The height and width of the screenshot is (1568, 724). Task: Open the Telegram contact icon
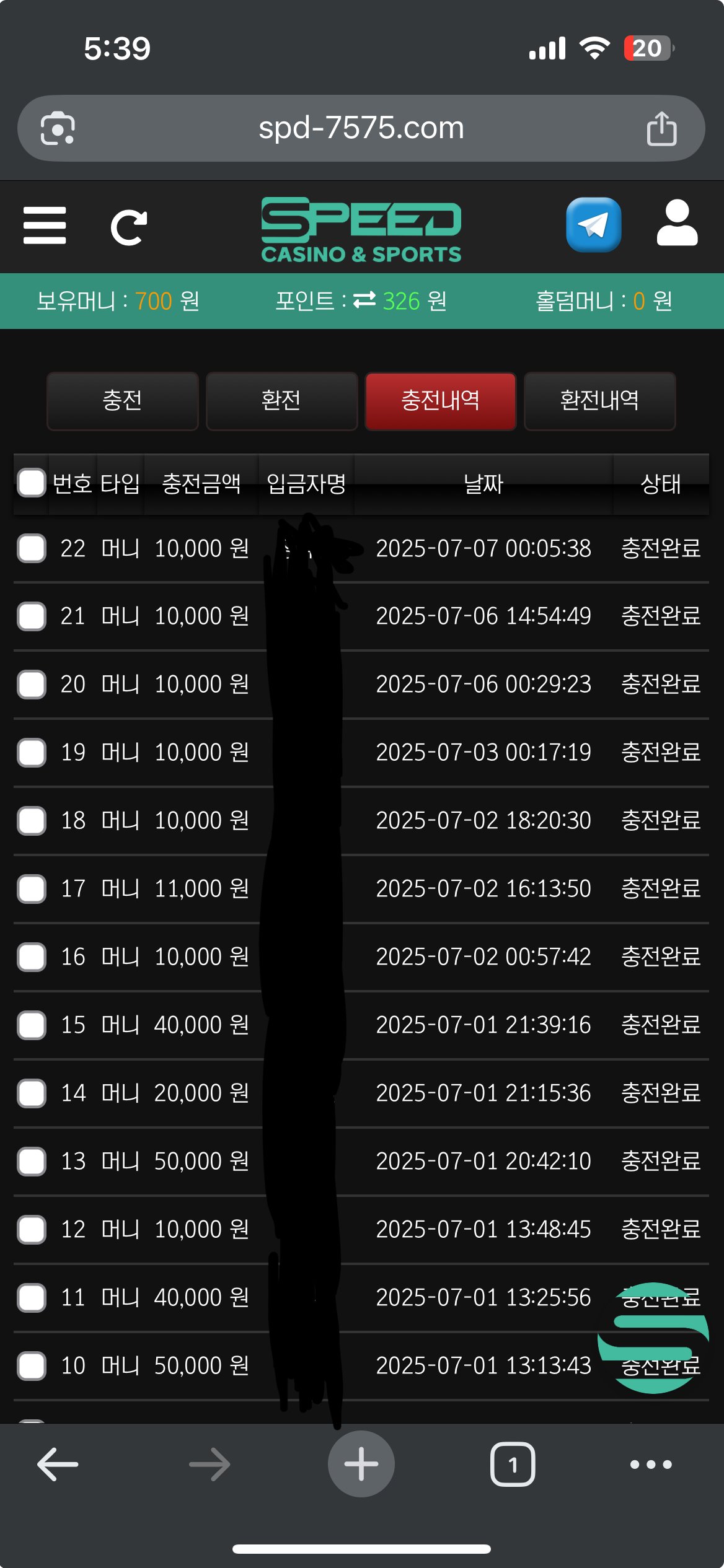[593, 225]
